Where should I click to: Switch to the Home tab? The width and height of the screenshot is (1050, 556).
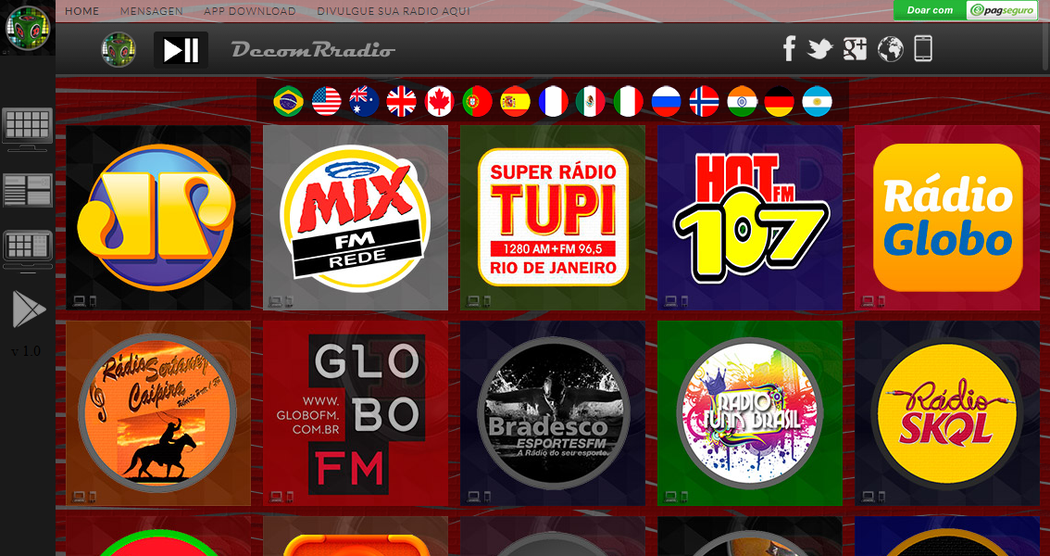(x=82, y=11)
